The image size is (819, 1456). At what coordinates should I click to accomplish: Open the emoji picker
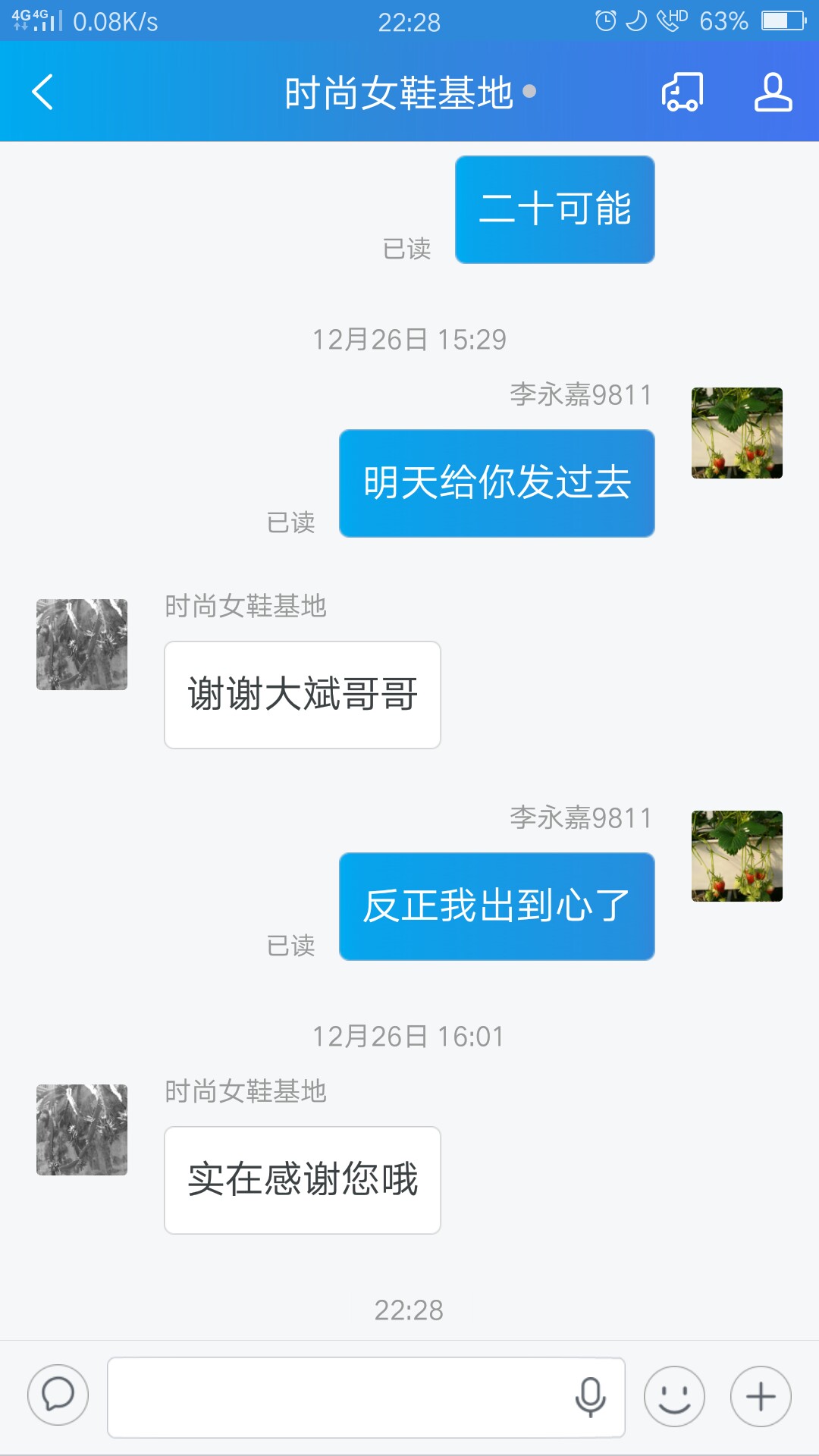tap(674, 1397)
